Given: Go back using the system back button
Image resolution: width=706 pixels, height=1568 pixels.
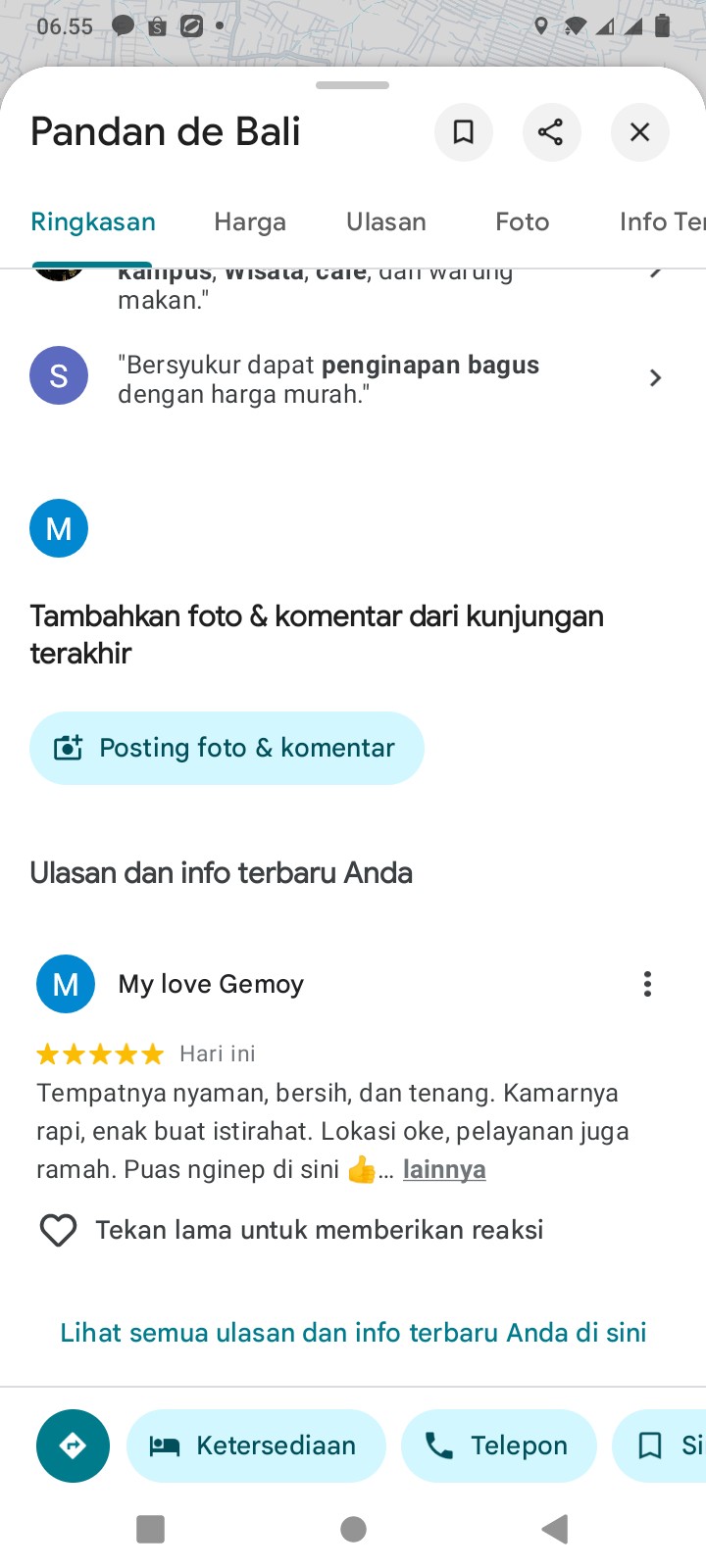Looking at the screenshot, I should pyautogui.click(x=554, y=1529).
